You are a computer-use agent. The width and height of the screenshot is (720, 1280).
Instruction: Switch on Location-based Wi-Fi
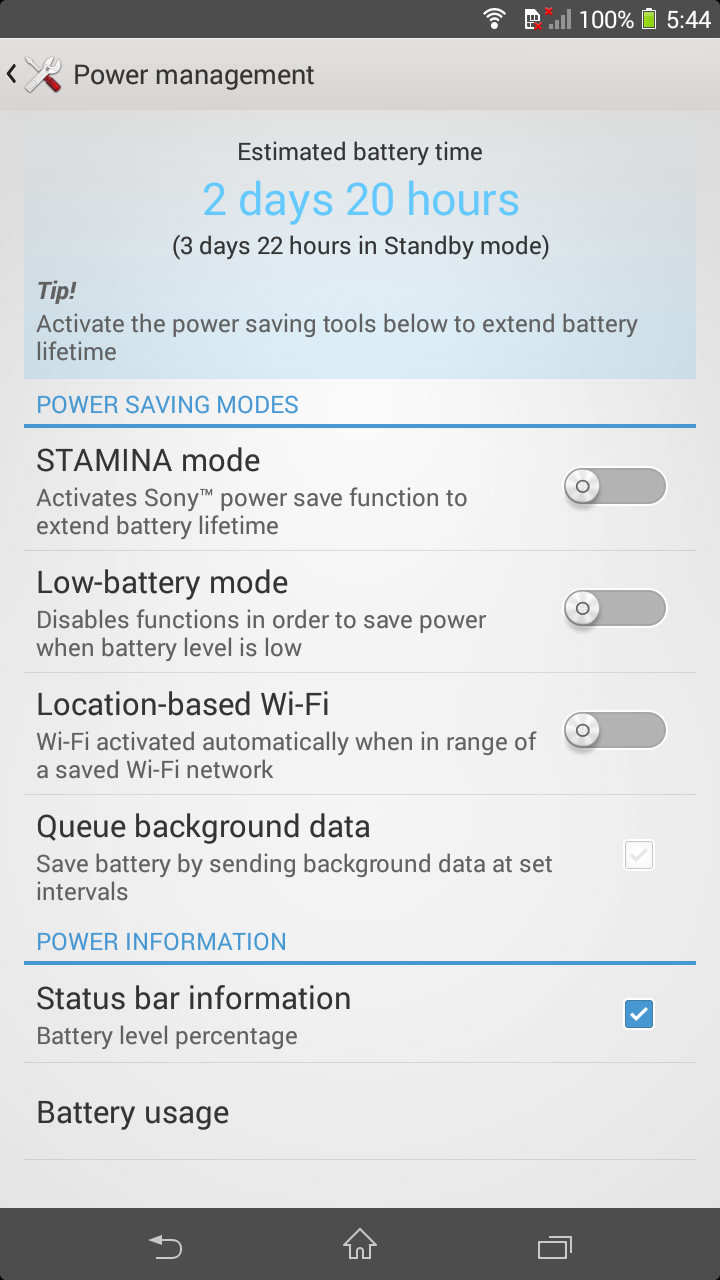point(614,731)
